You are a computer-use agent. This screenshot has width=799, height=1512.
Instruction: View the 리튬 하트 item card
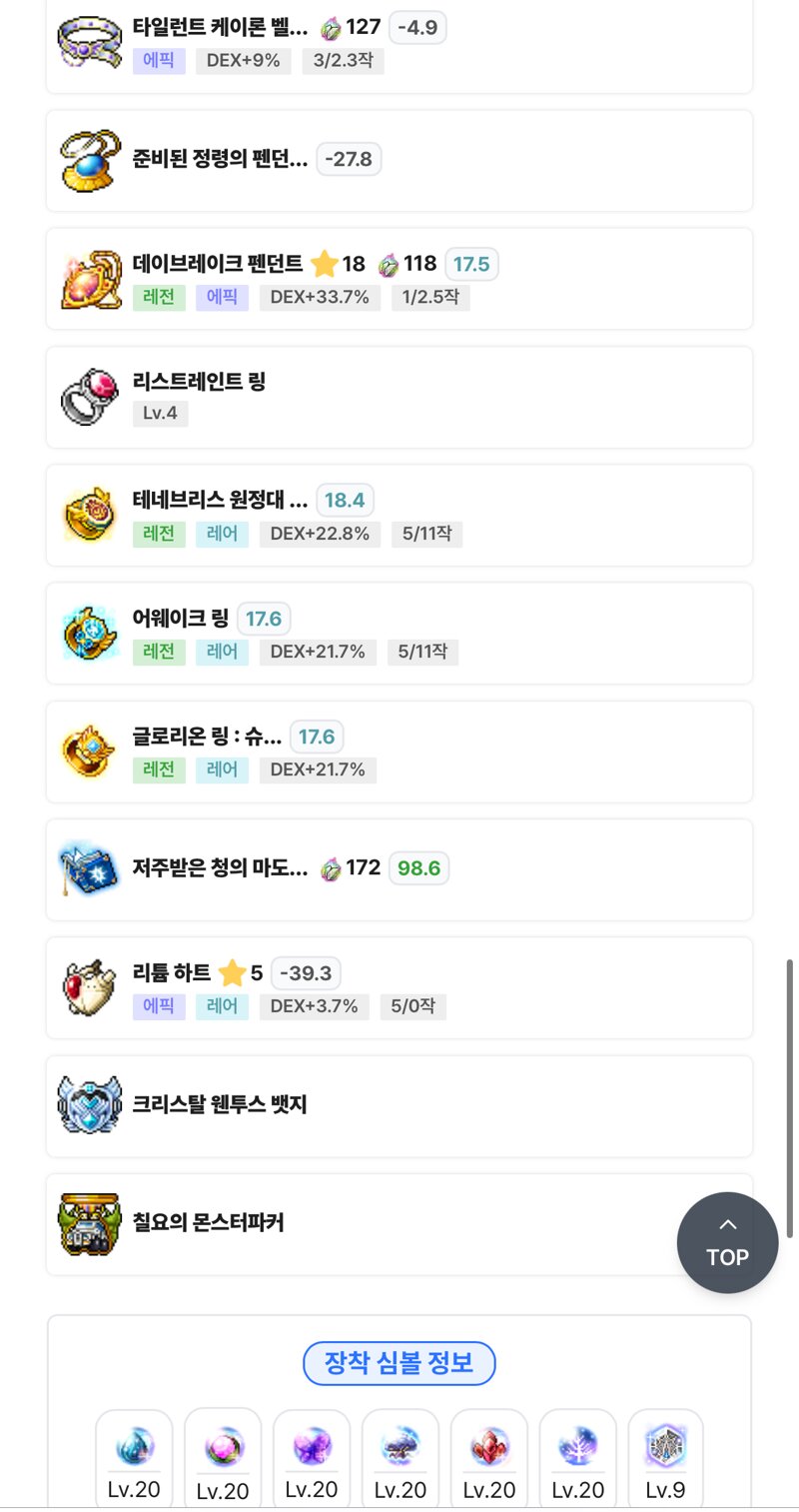[399, 987]
